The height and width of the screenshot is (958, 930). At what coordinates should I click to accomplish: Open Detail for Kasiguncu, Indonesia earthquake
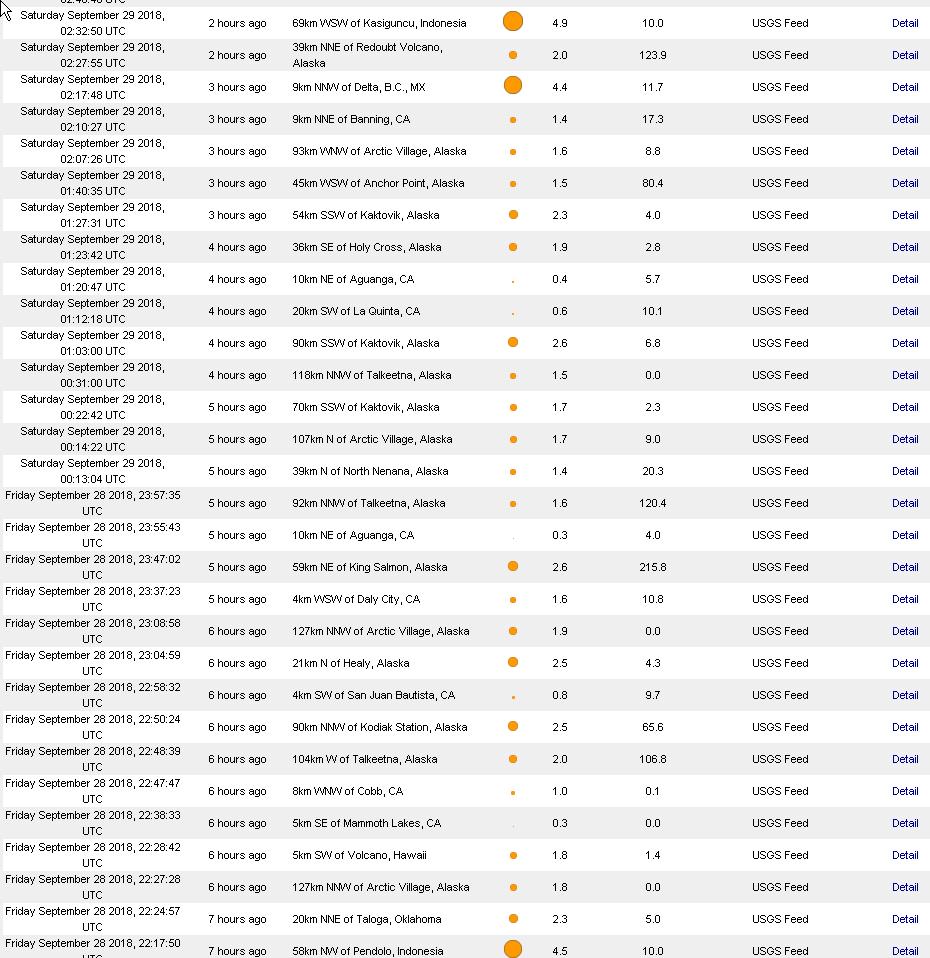click(x=904, y=23)
